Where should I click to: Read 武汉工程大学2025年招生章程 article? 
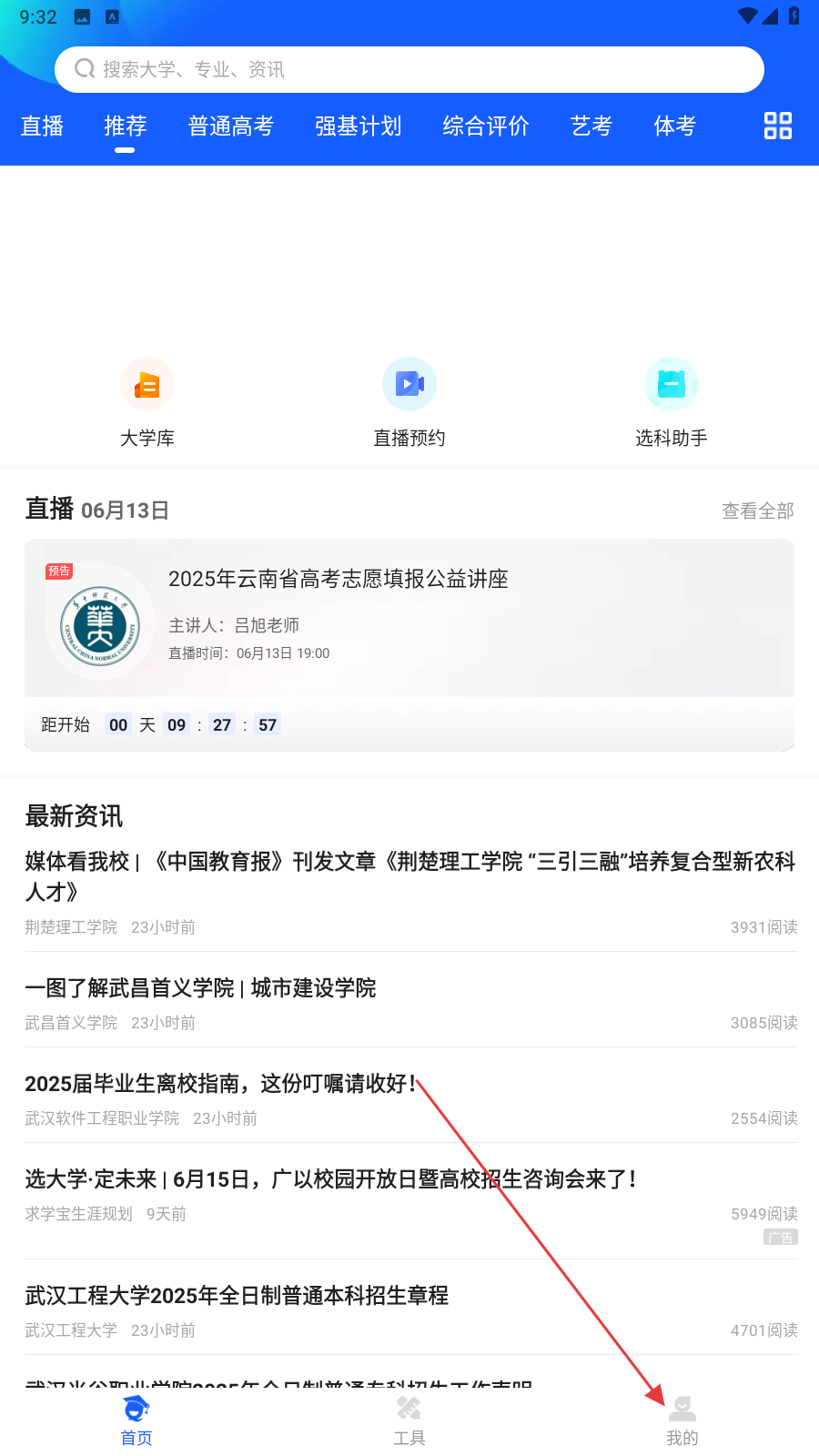pos(237,1296)
